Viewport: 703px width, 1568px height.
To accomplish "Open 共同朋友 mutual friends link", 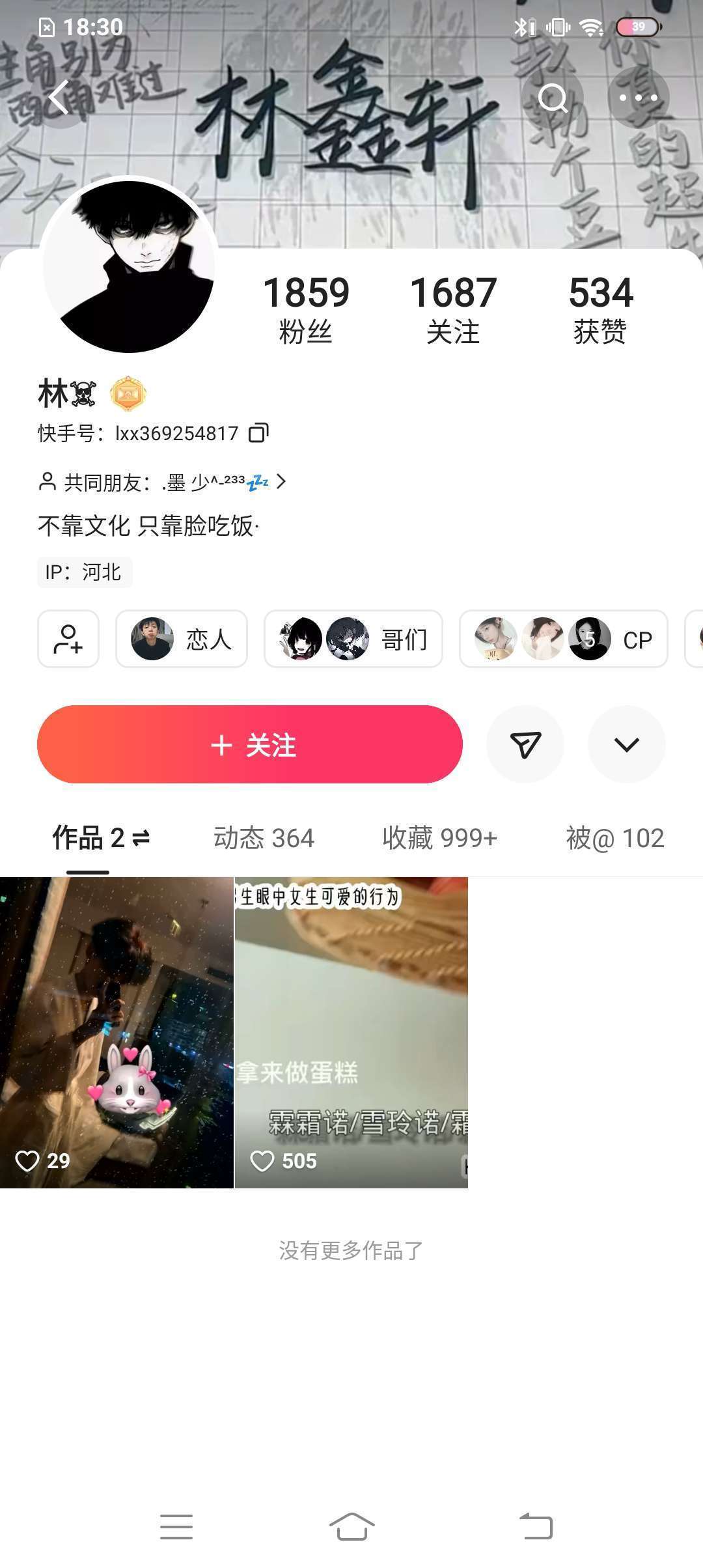I will click(161, 483).
